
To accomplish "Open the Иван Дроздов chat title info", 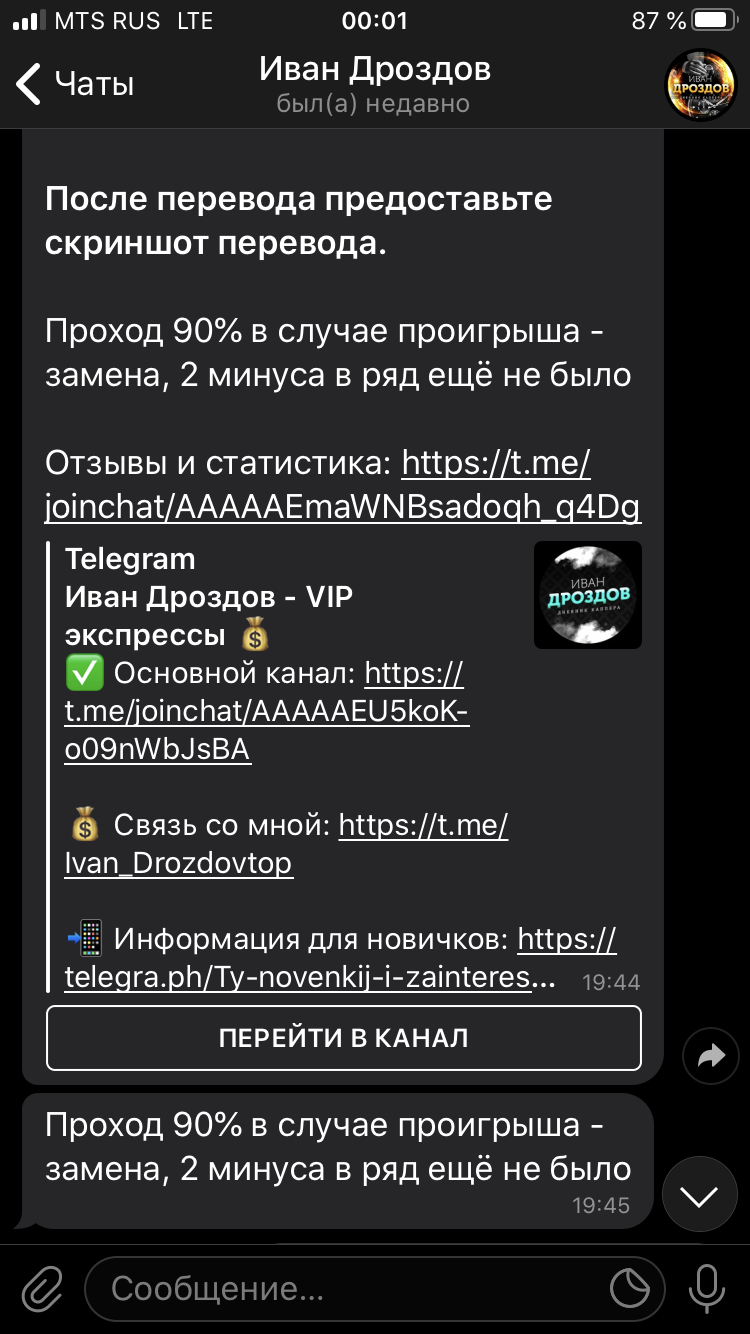I will click(x=375, y=84).
